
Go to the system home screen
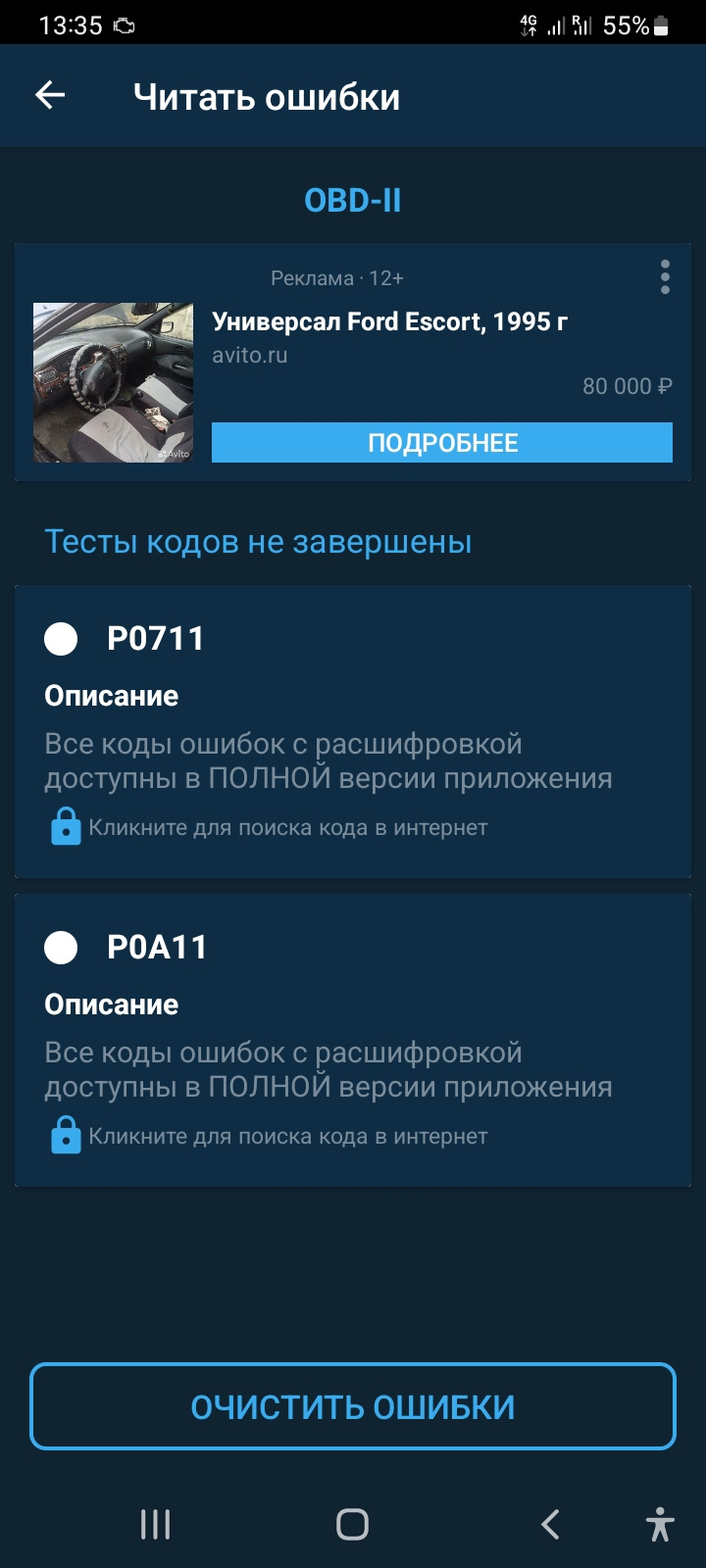[x=352, y=1524]
